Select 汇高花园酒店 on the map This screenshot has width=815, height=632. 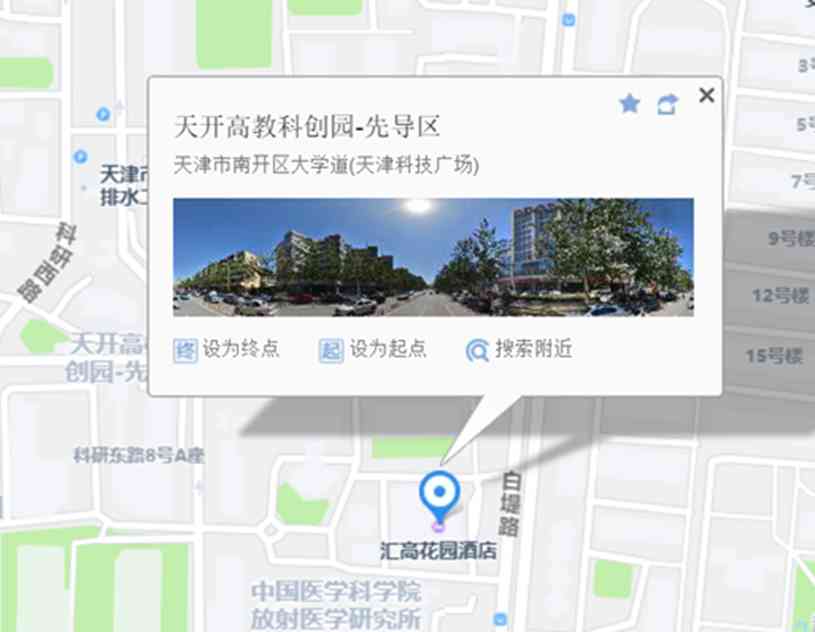click(439, 550)
